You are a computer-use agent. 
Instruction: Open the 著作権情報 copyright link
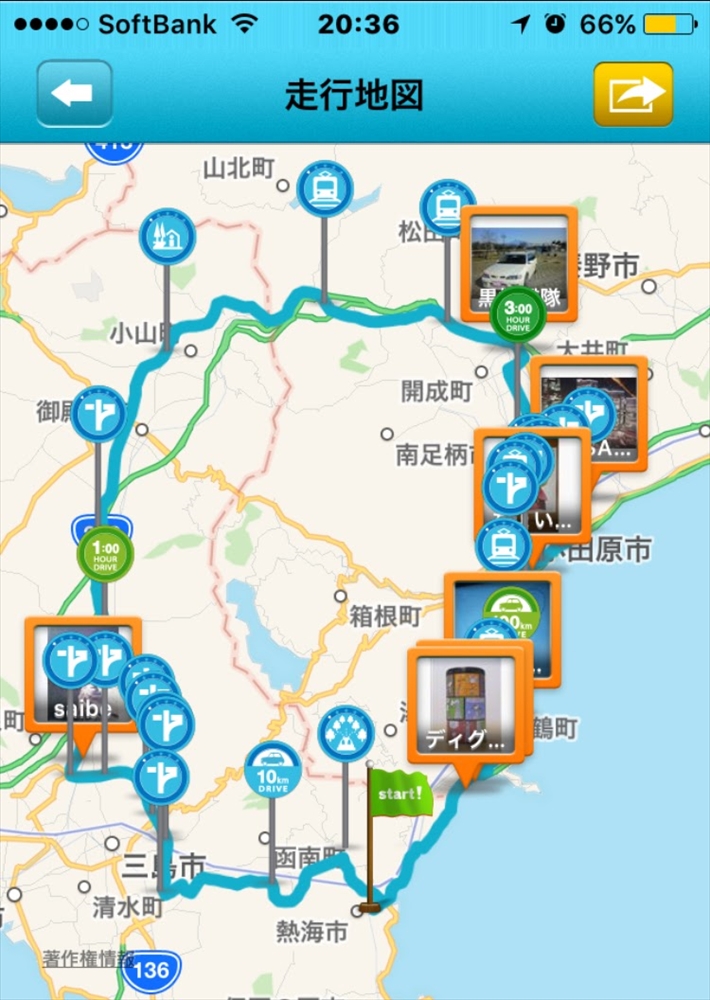pos(88,958)
